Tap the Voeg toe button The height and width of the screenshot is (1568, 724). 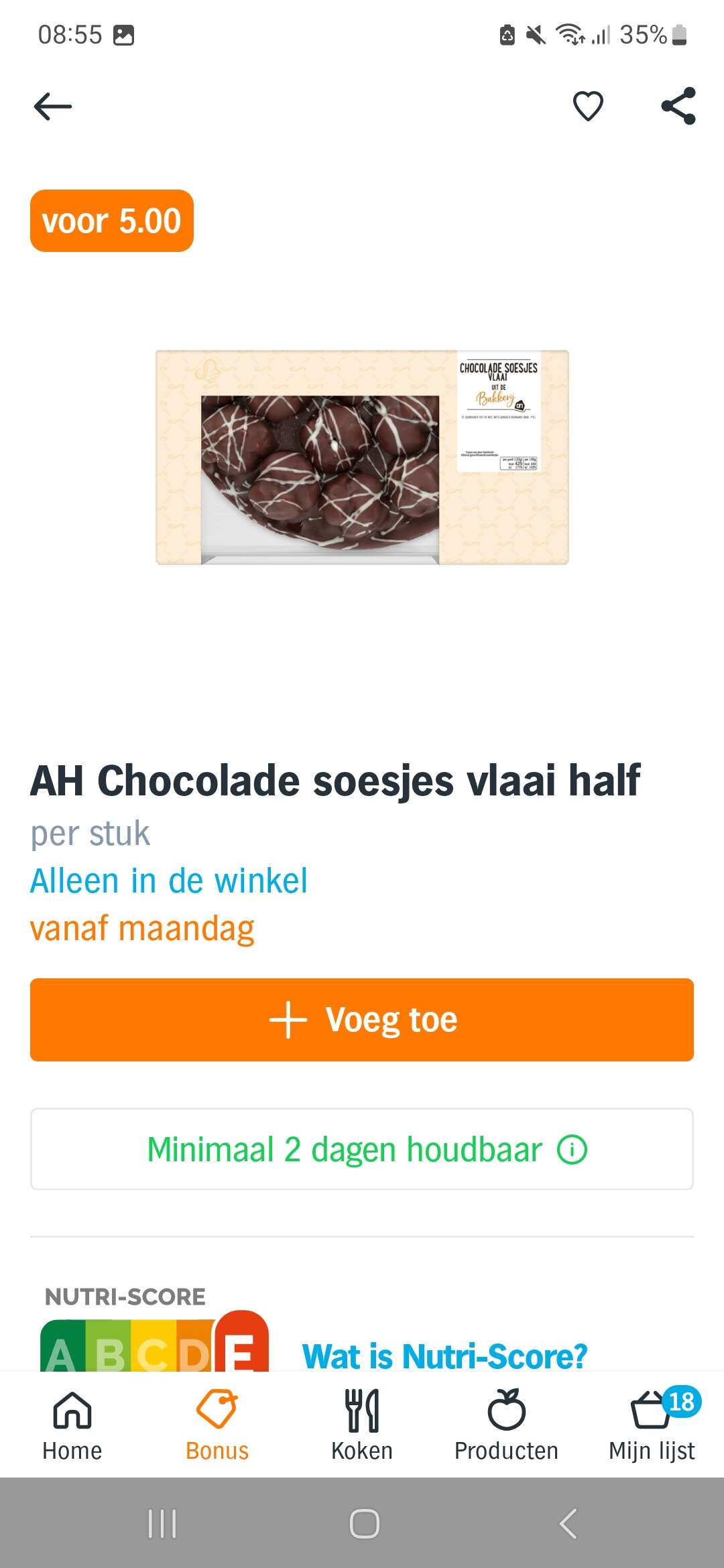[362, 1020]
